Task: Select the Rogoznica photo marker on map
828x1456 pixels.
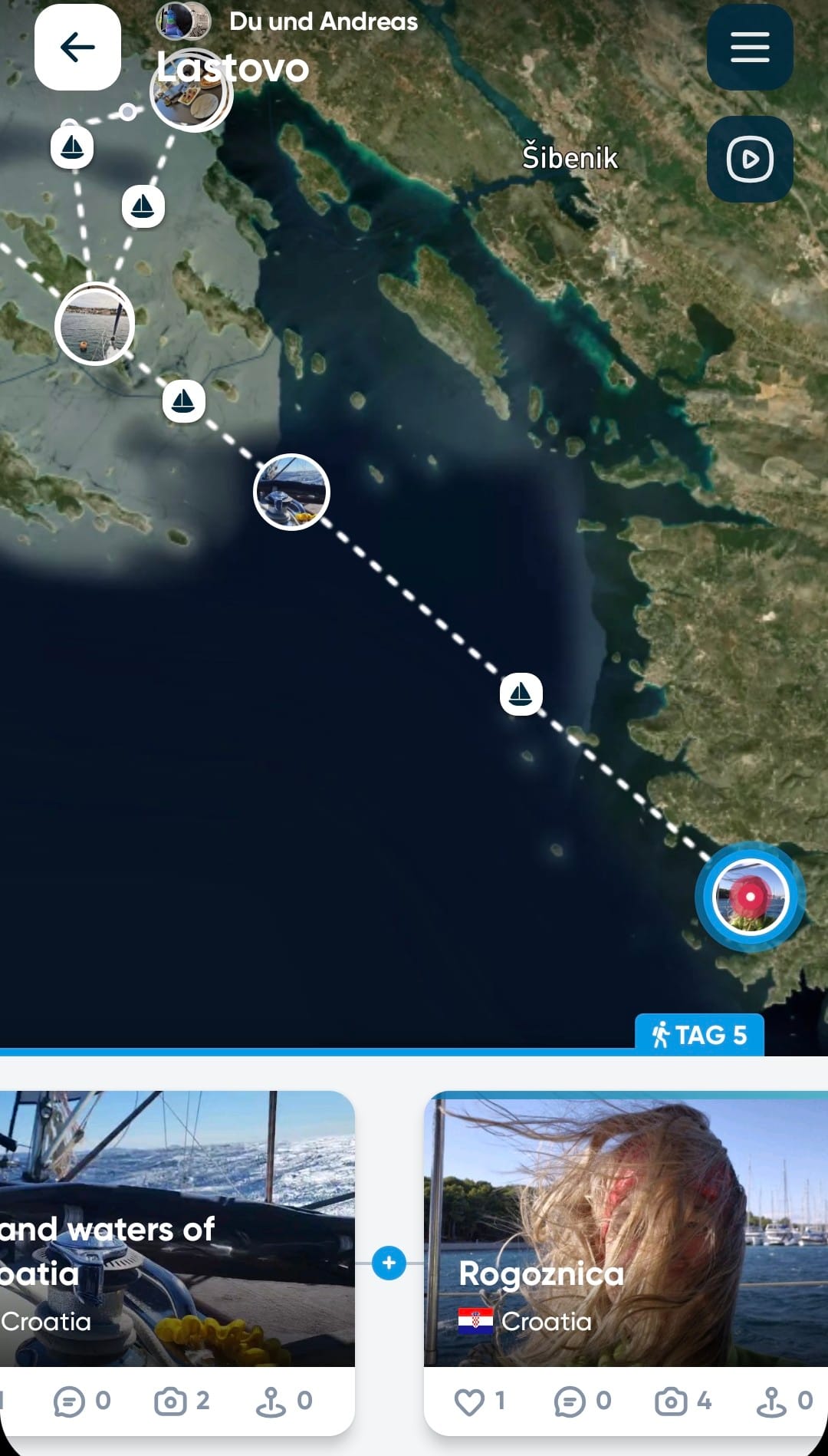Action: [750, 897]
